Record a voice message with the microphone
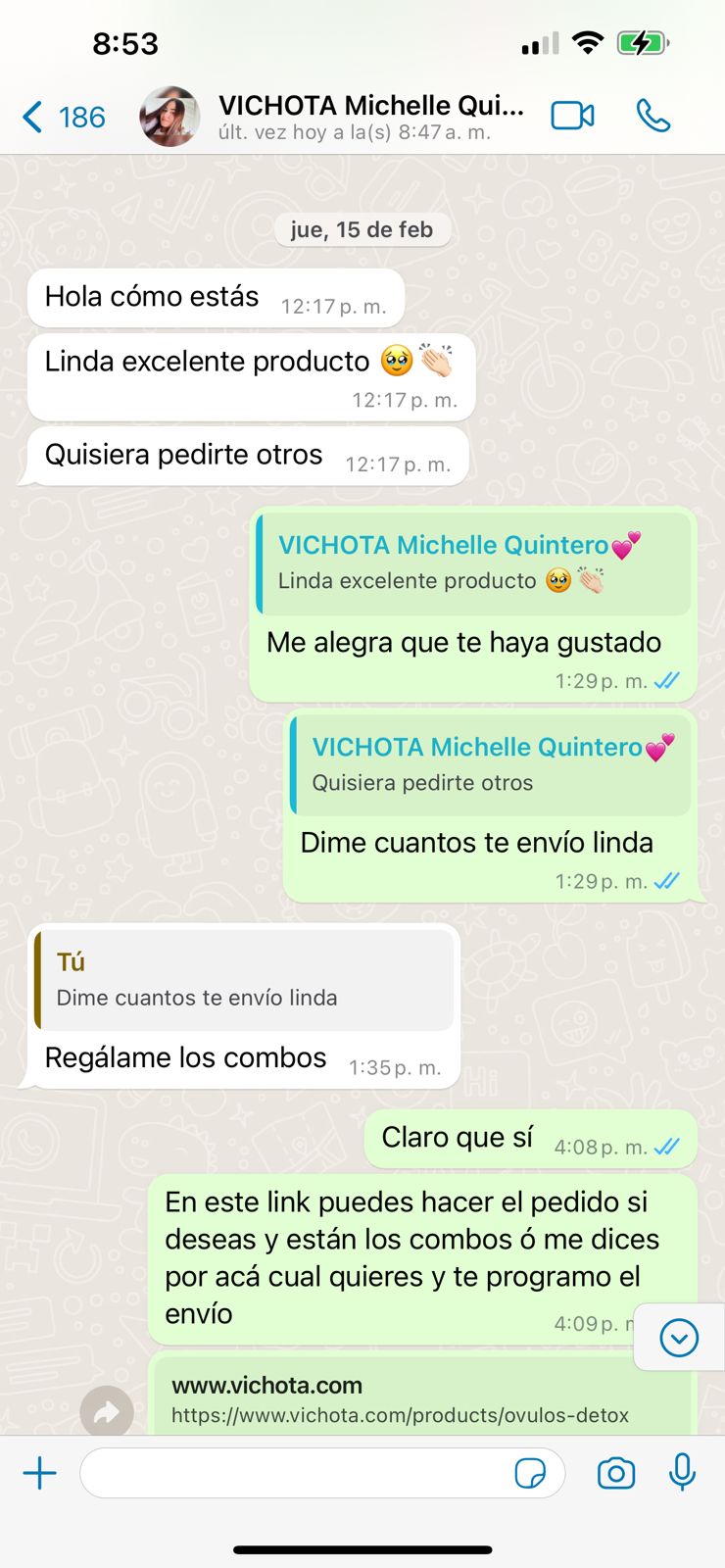Screen dimensions: 725x1568 point(682,1472)
